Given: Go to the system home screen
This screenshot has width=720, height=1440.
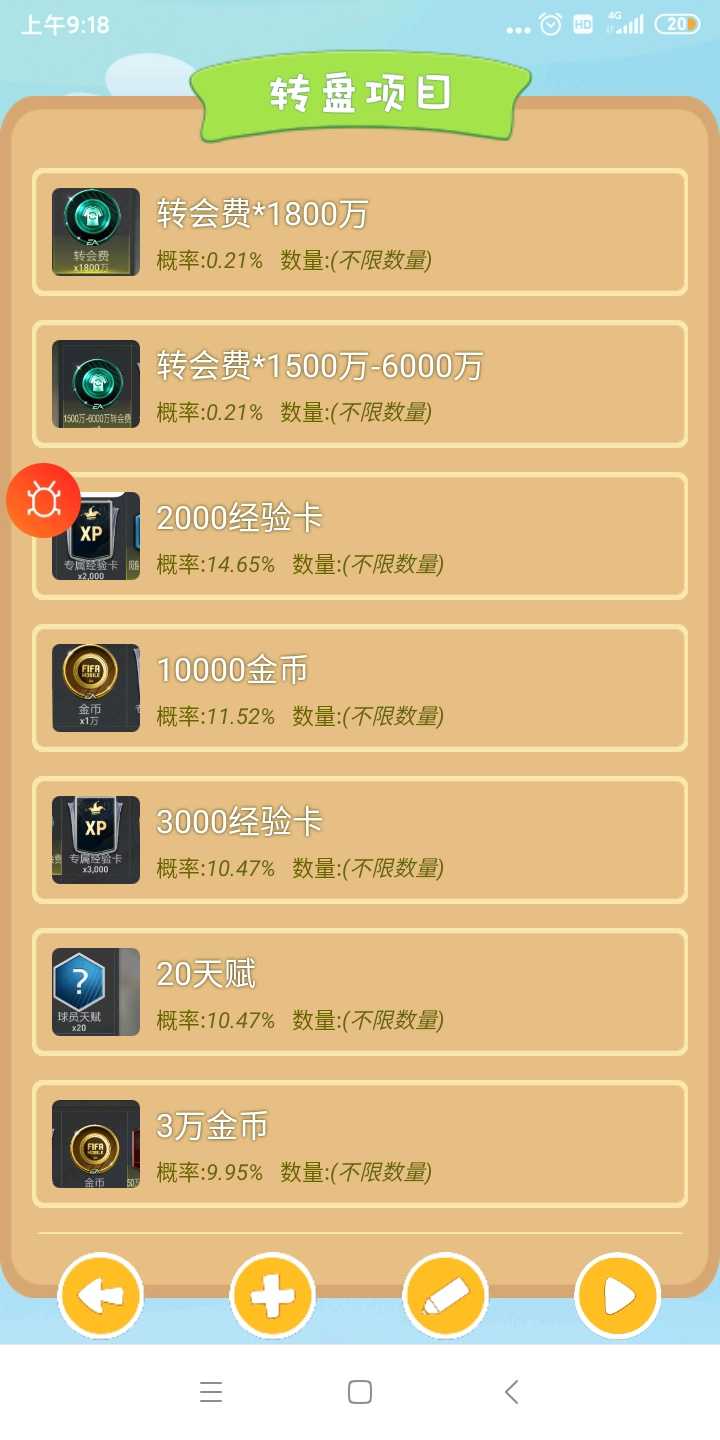Looking at the screenshot, I should (x=360, y=1391).
